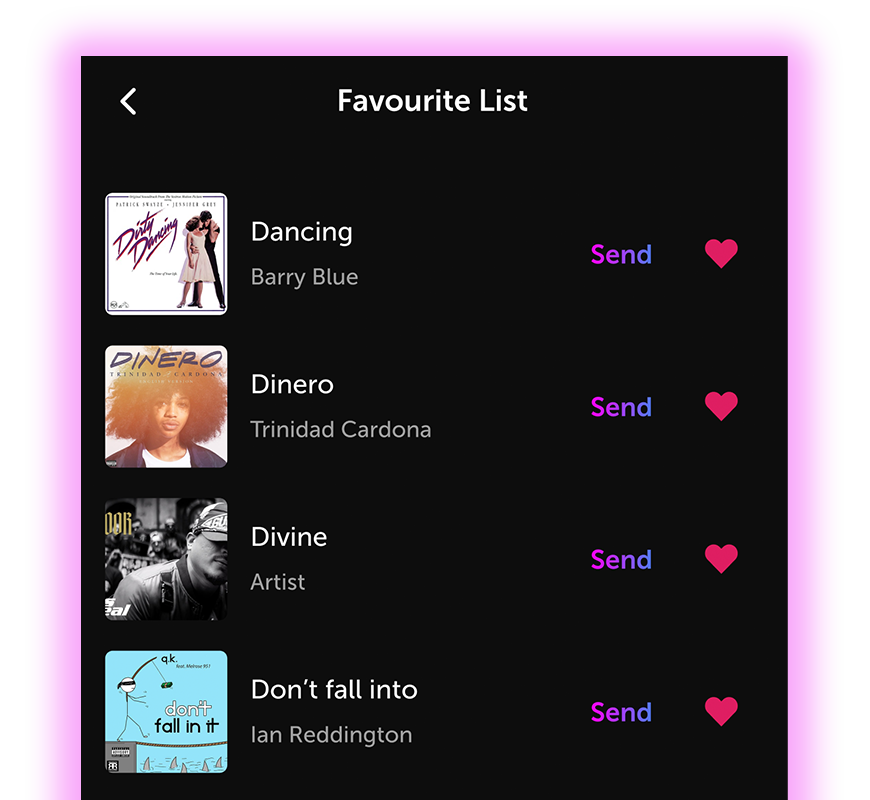Tap the heart next to Divine
This screenshot has width=870, height=800.
pyautogui.click(x=721, y=559)
